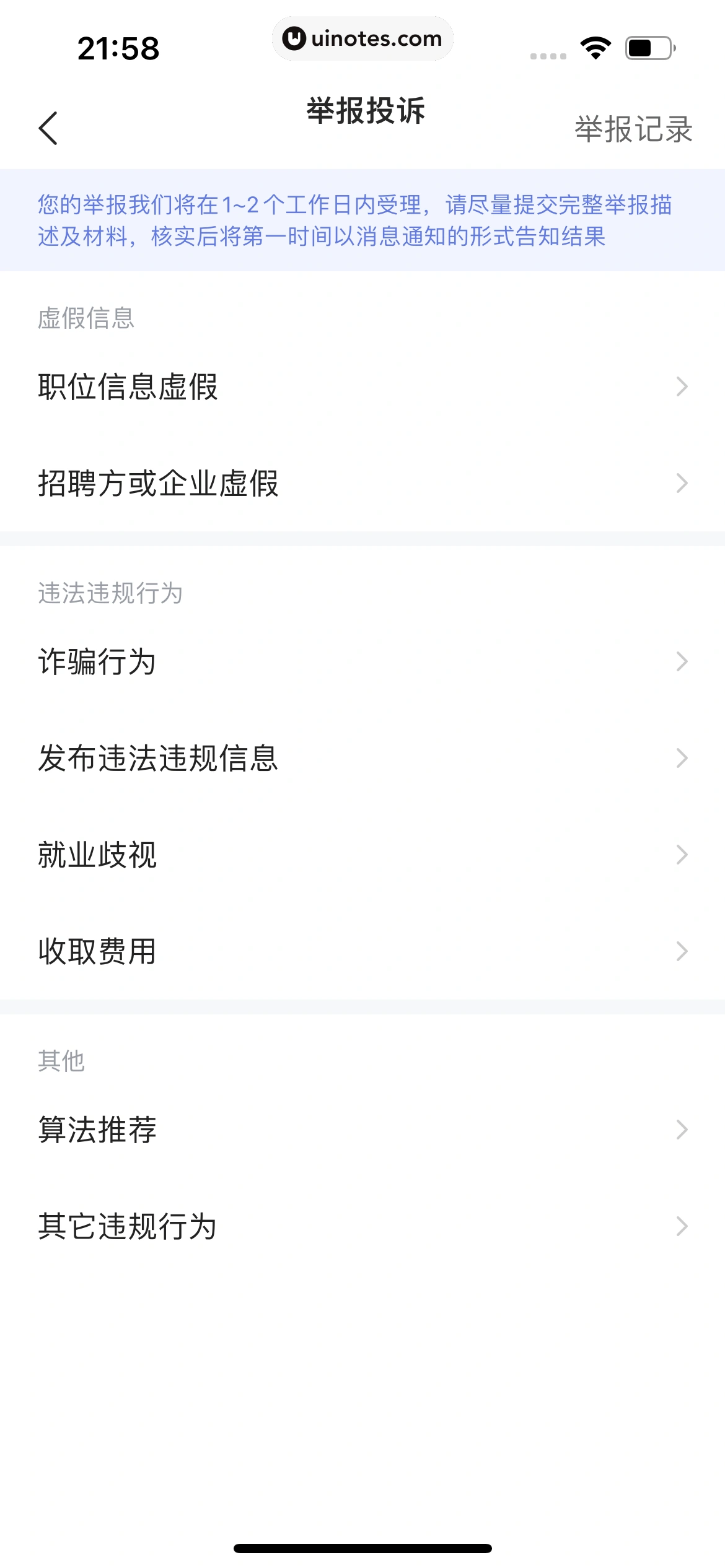Choose 其它违规行为 option
Screen dimensions: 725x1568
(362, 1227)
